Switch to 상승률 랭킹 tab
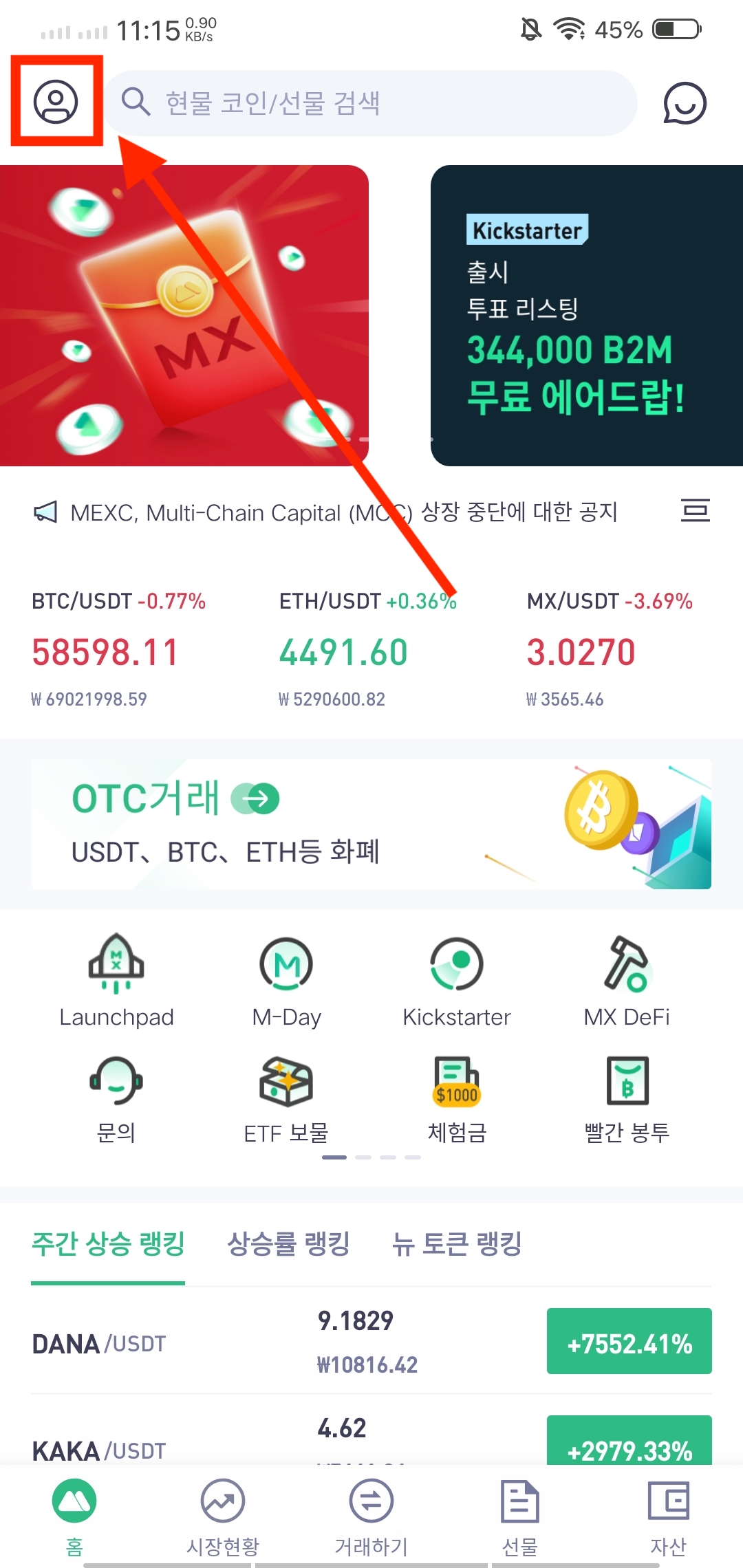The height and width of the screenshot is (1568, 743). pos(288,1243)
